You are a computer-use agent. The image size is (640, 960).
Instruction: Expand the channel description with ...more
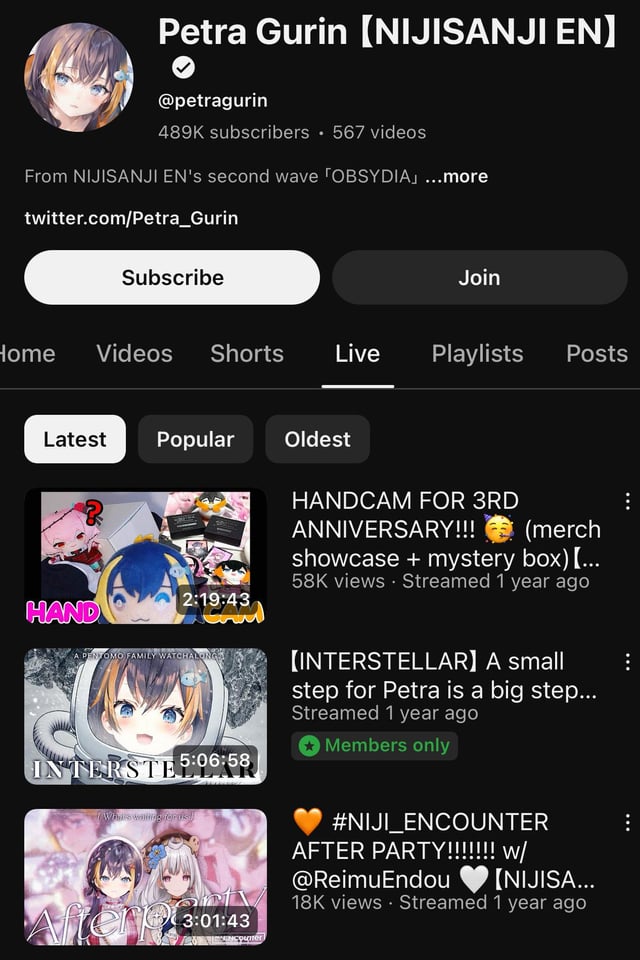(x=457, y=176)
